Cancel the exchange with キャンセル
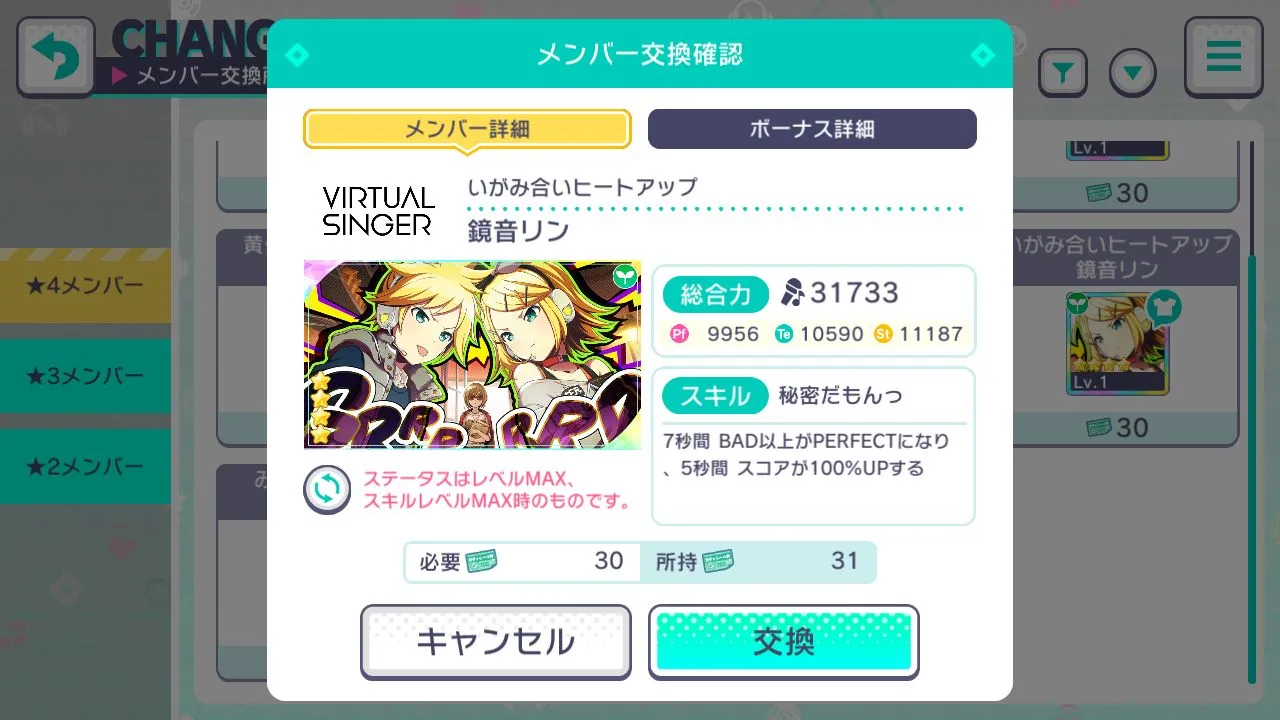 [496, 642]
